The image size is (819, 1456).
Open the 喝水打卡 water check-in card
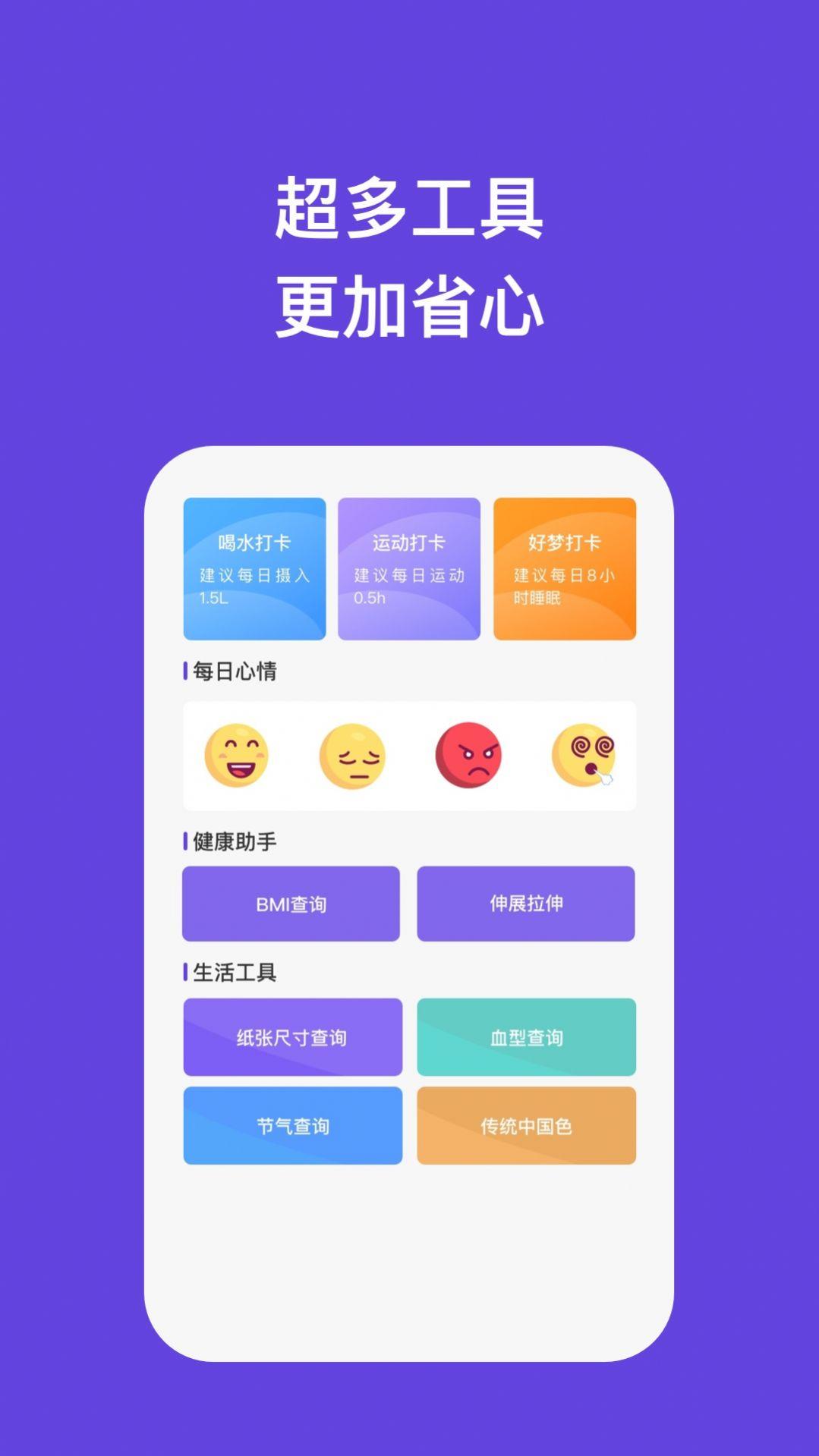pos(255,568)
